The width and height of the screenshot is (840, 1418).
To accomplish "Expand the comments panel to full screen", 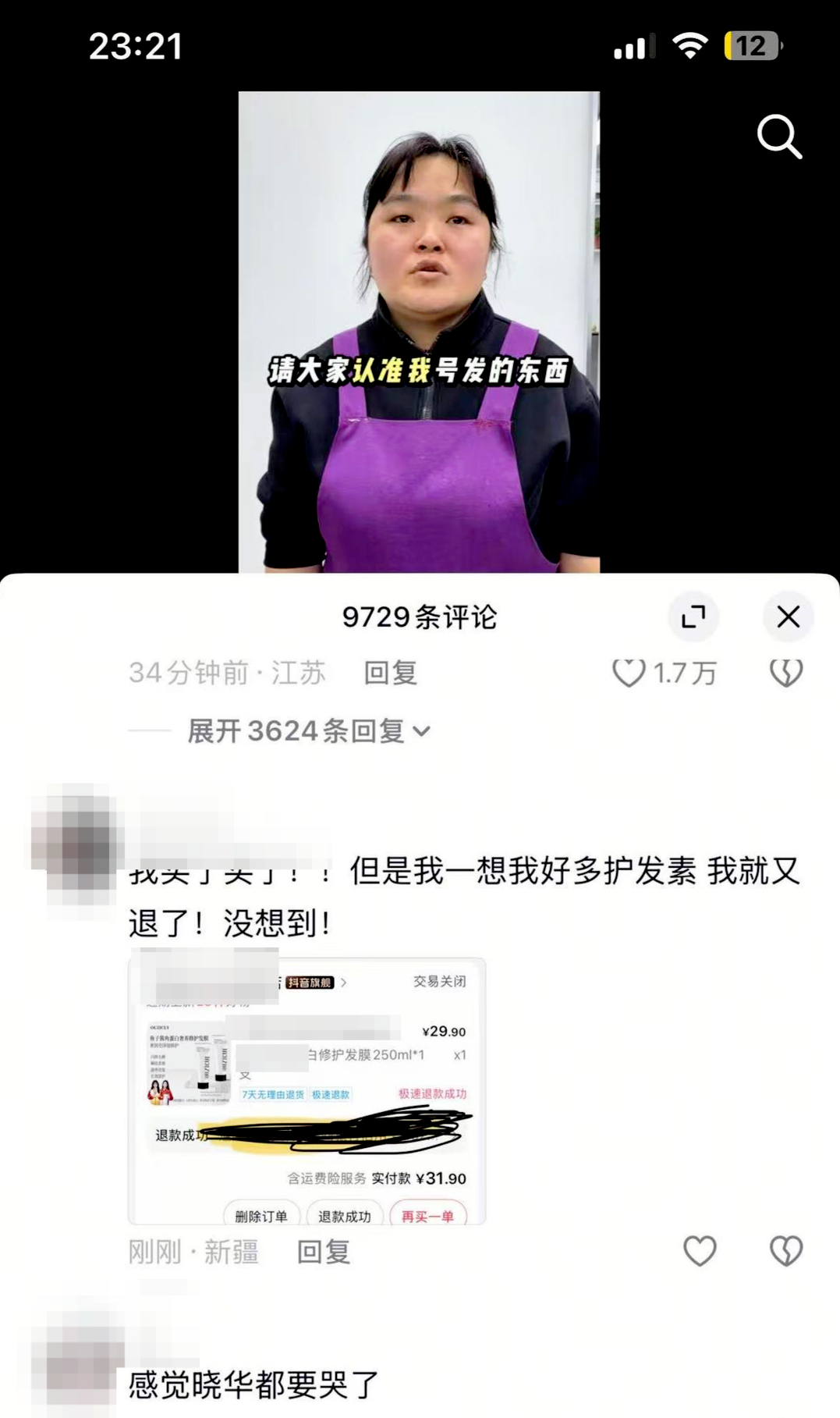I will (693, 617).
